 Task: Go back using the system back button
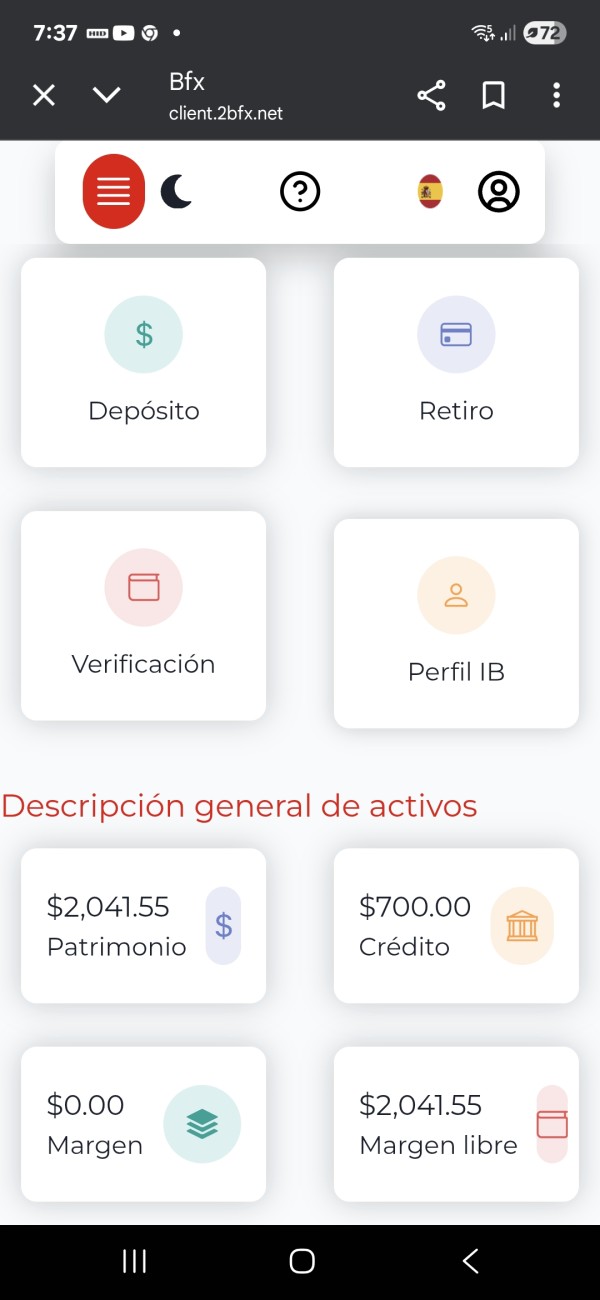[470, 1261]
